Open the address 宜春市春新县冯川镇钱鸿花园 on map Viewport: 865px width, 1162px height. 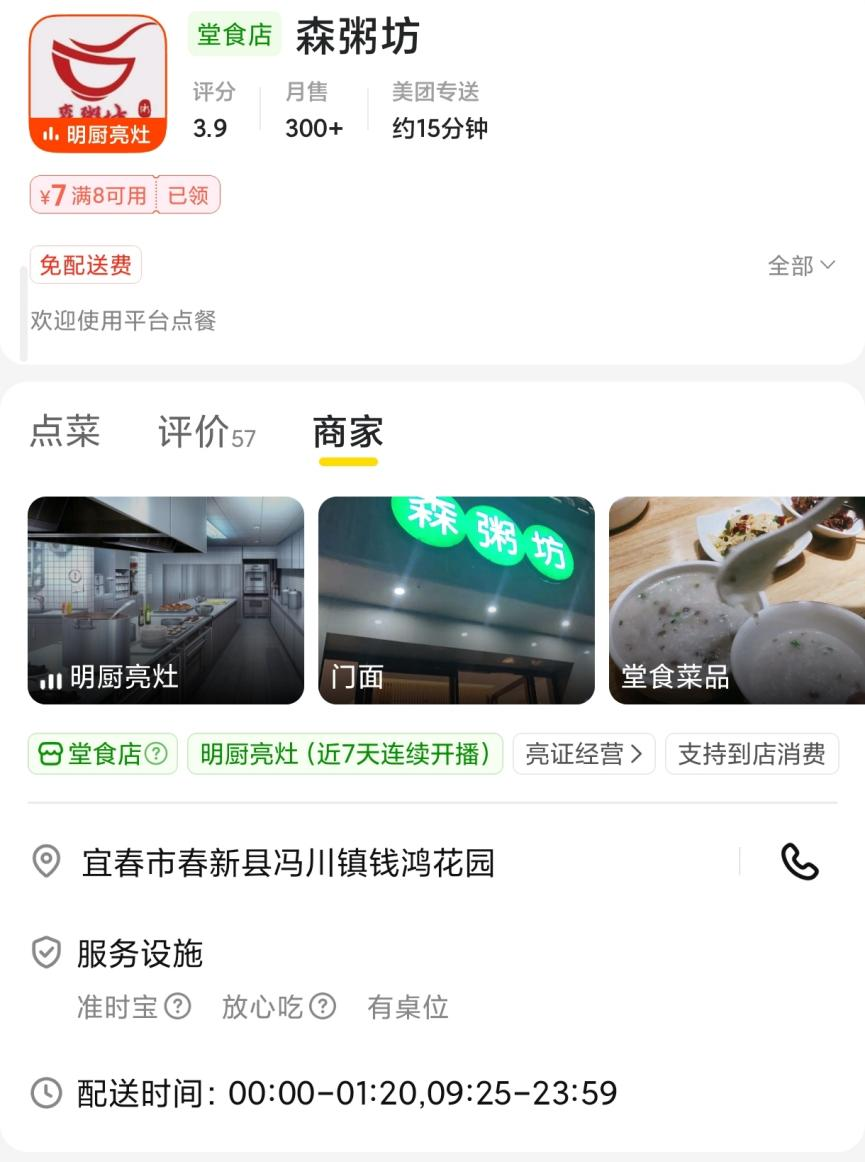point(288,862)
